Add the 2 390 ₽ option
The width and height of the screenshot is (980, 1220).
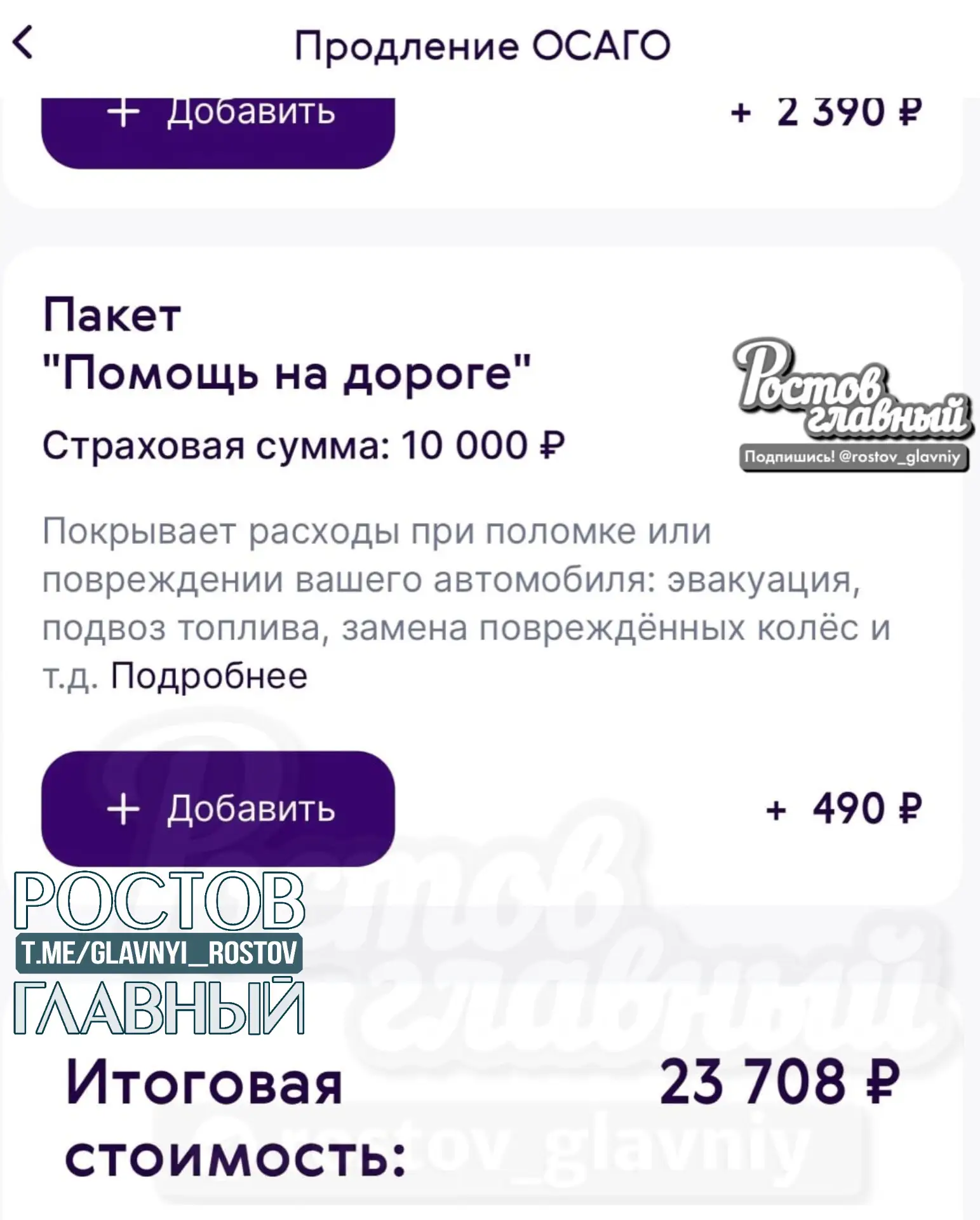(x=218, y=130)
